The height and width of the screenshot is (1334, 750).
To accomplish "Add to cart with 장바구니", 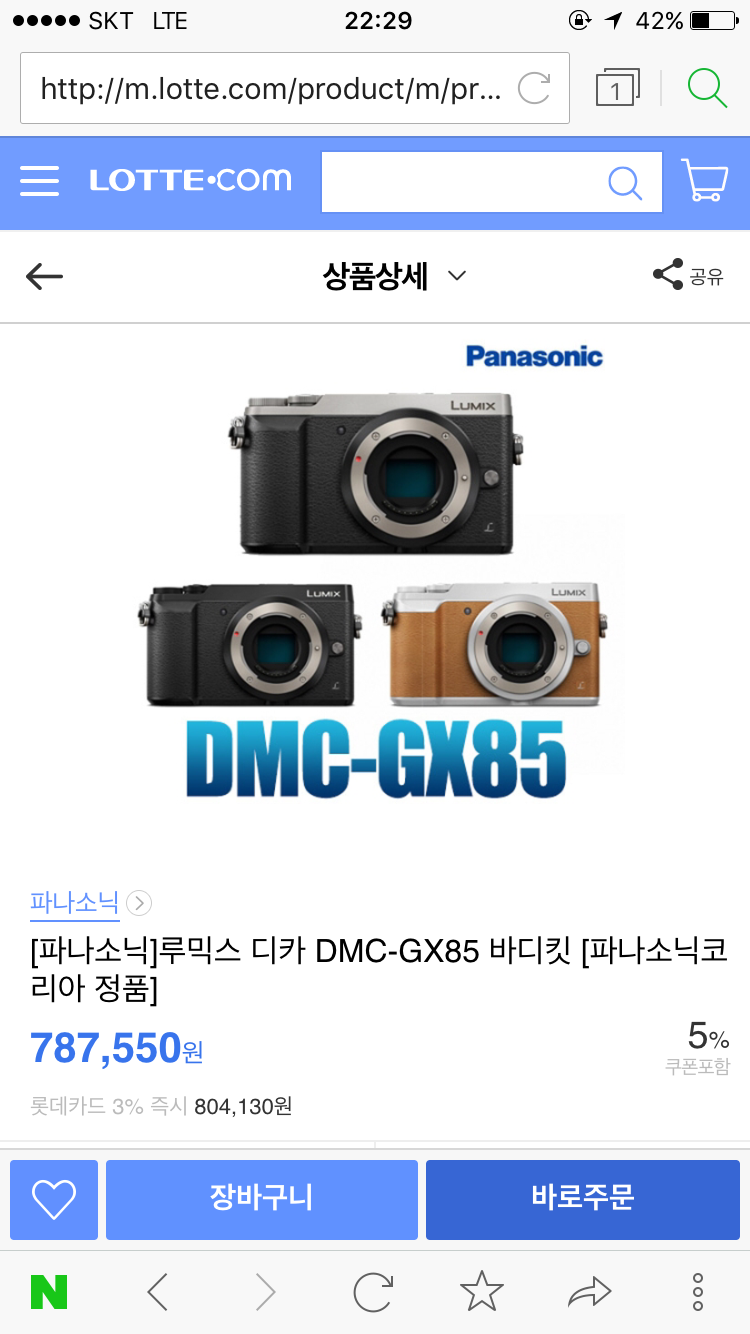I will pyautogui.click(x=262, y=1199).
